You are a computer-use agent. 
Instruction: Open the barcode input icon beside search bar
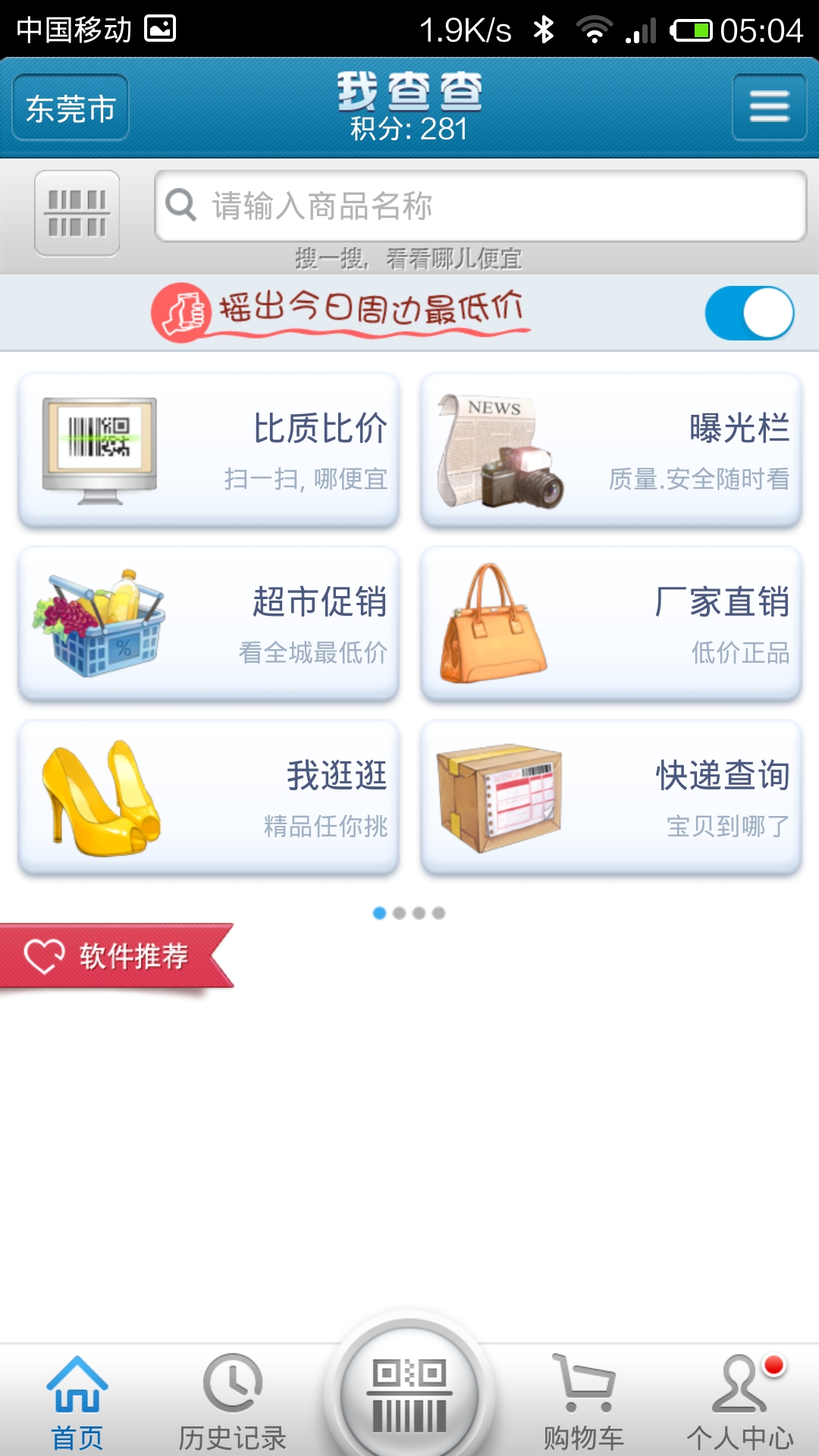76,211
